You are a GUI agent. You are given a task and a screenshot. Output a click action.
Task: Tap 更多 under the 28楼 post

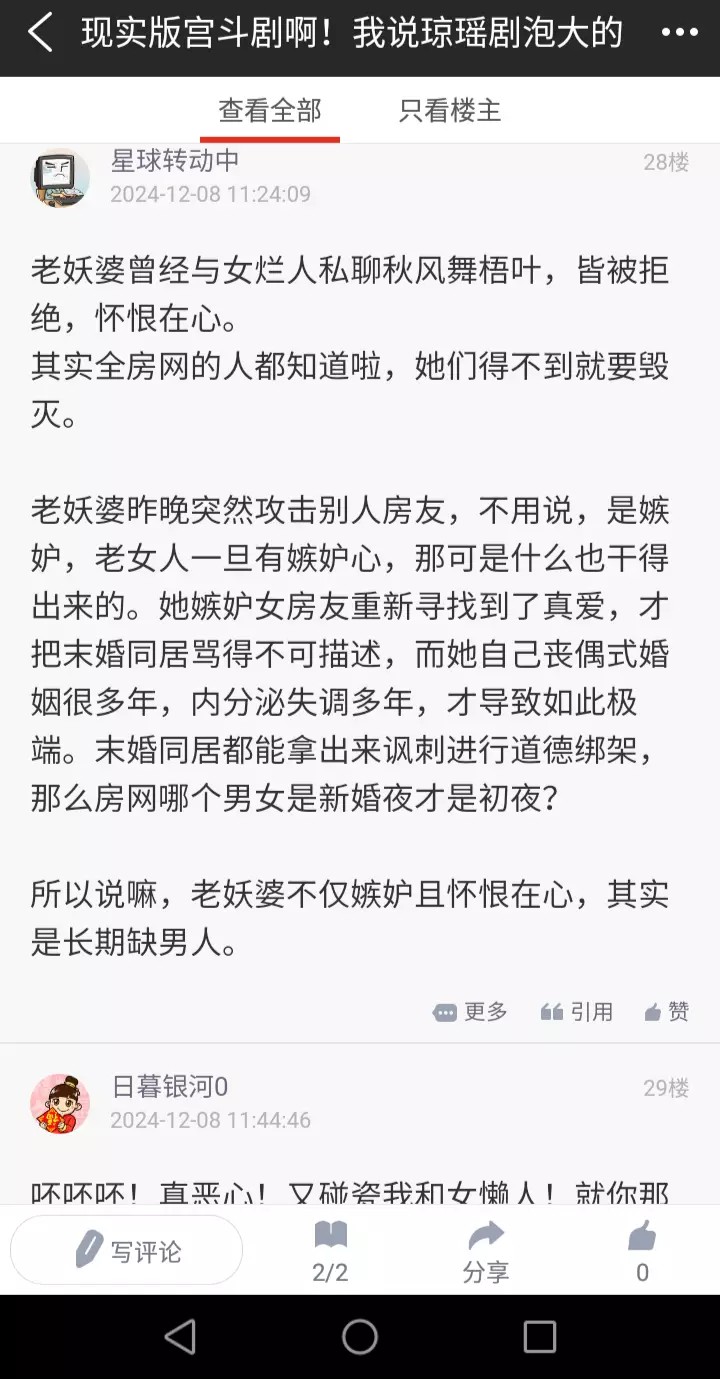(471, 1012)
